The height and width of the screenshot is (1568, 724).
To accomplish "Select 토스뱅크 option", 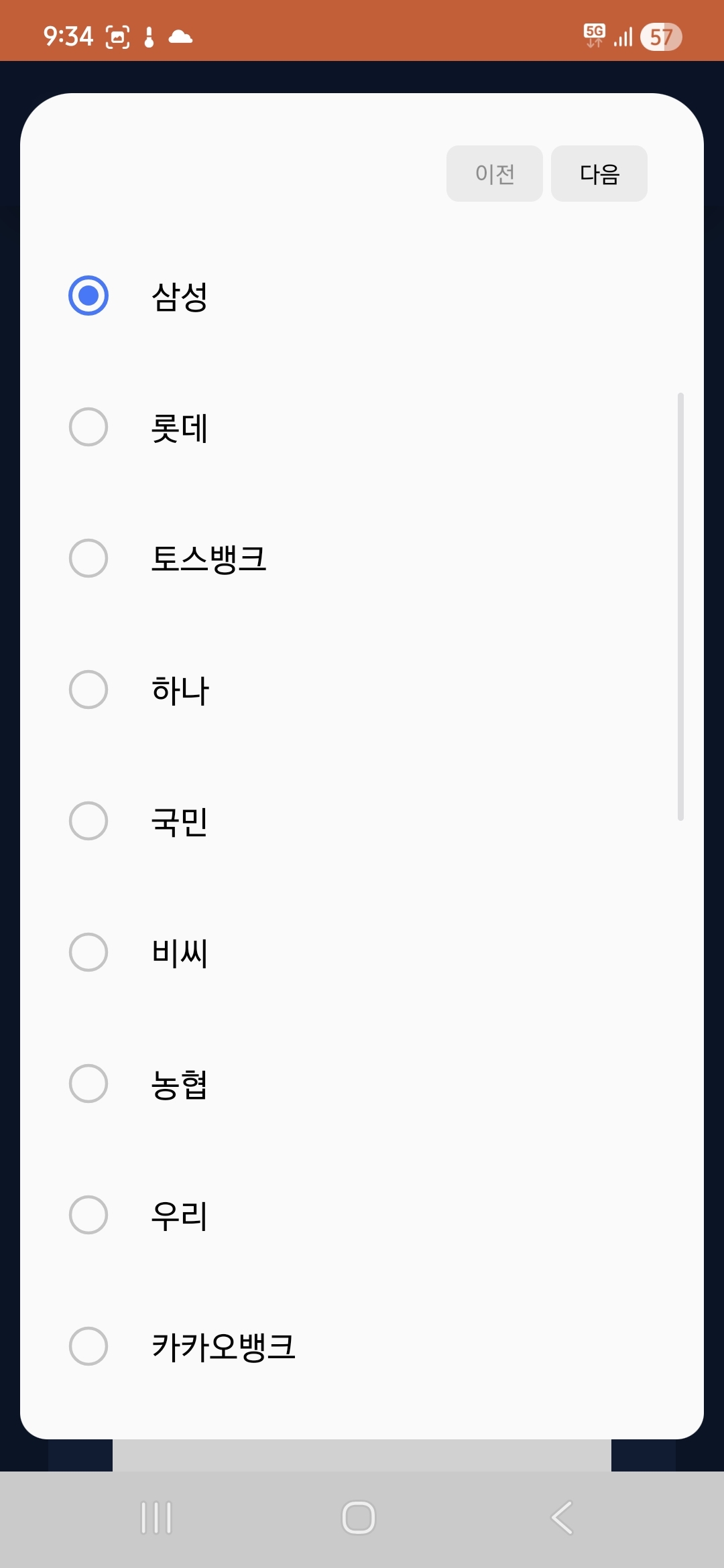I will [88, 558].
